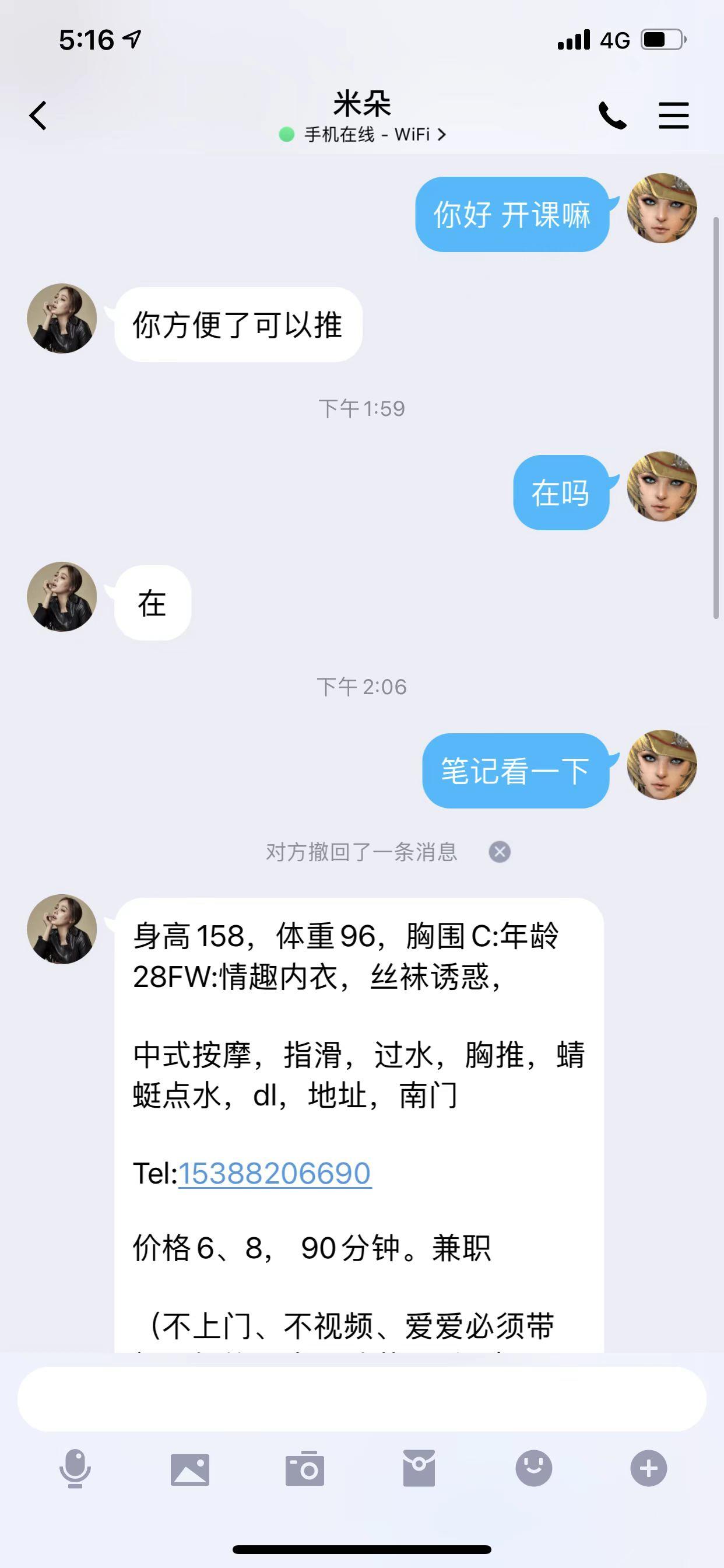Go back to the chat list

(x=38, y=115)
